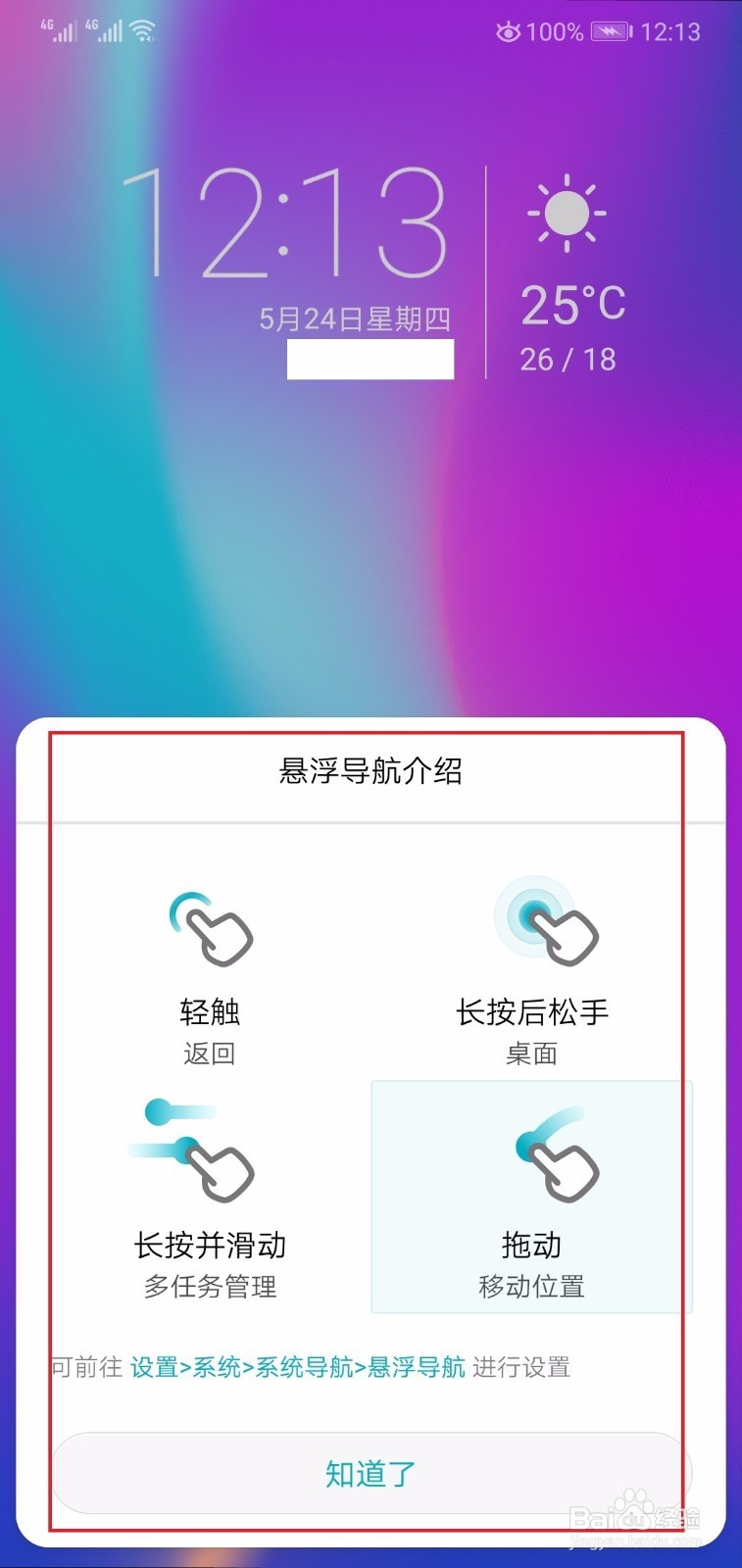Open the 设置 link in the settings path
This screenshot has width=742, height=1568.
[x=153, y=1367]
